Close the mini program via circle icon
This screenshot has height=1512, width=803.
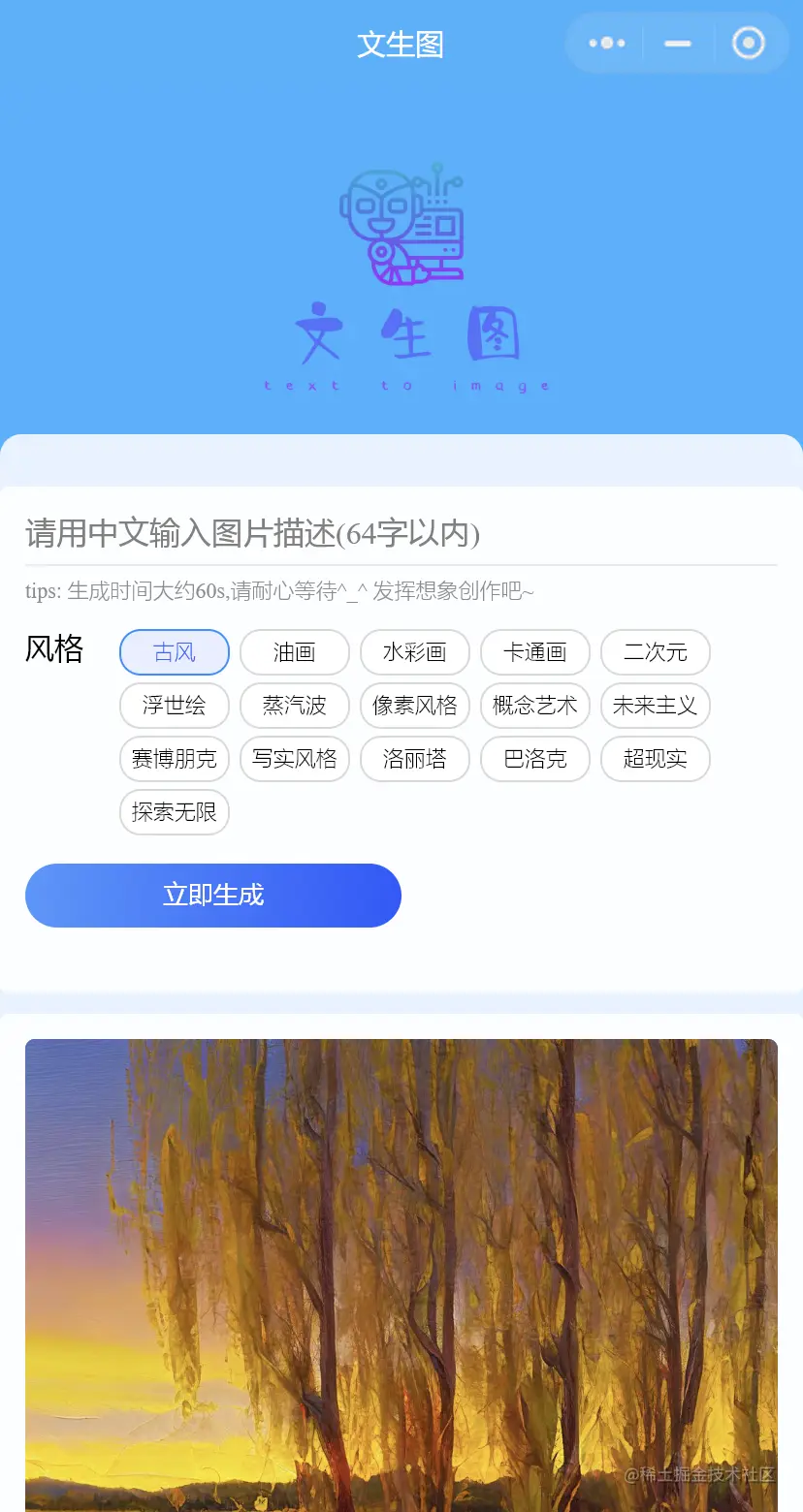coord(748,44)
